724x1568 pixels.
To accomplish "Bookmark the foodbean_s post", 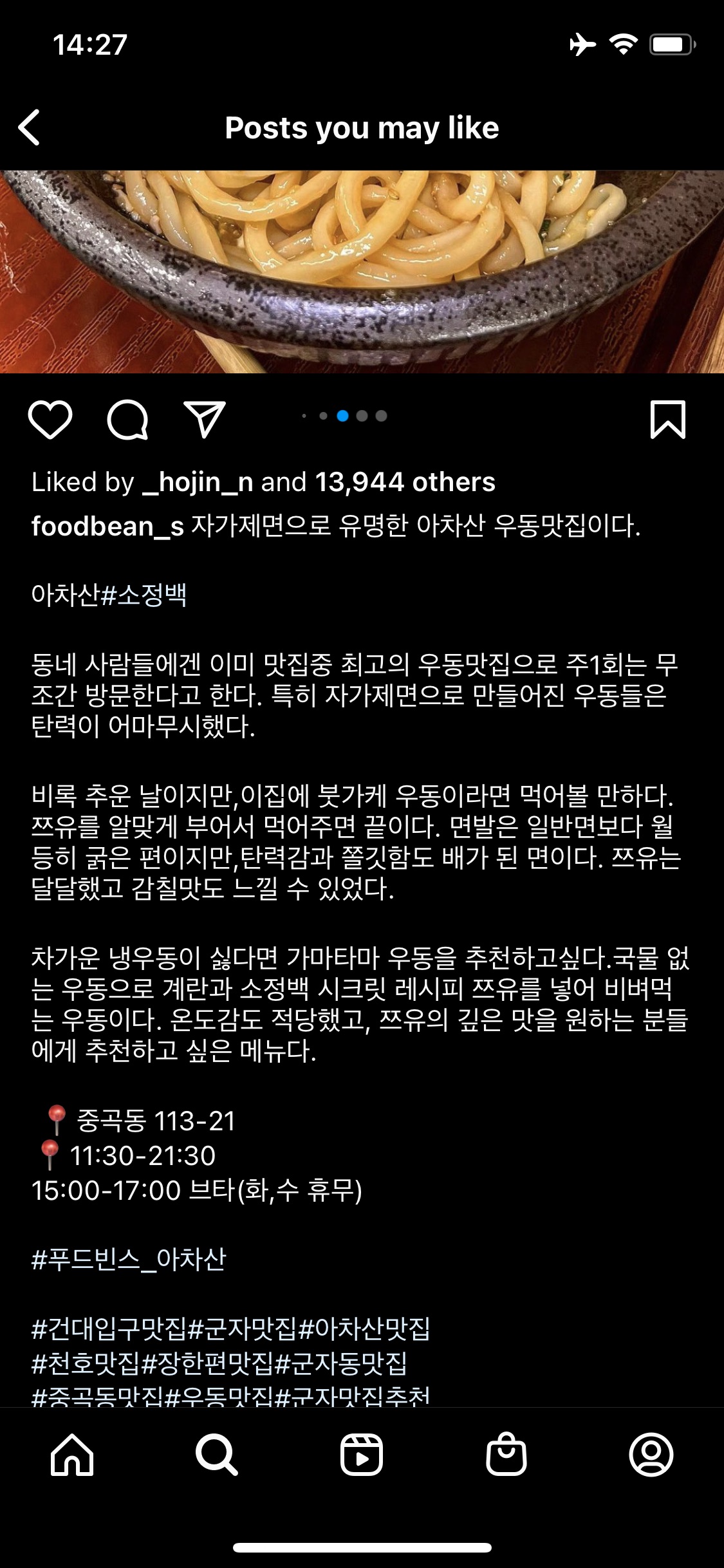I will click(667, 420).
